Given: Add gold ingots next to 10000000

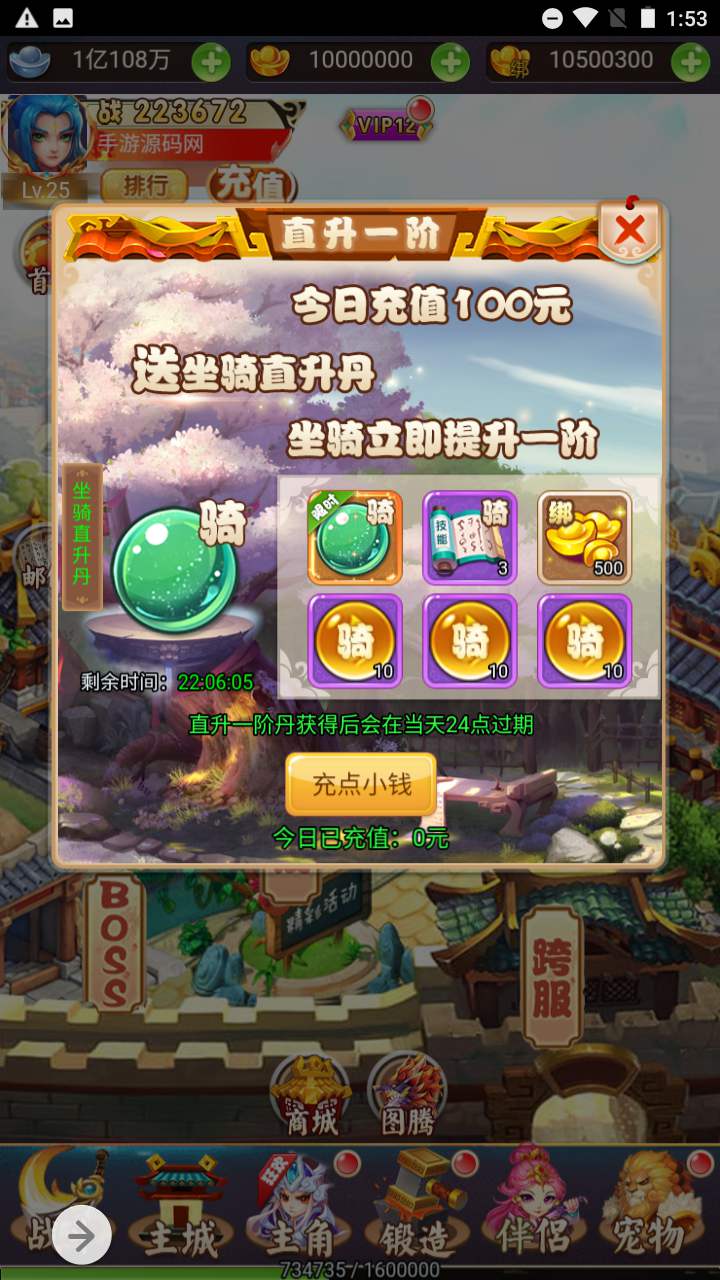Looking at the screenshot, I should pos(450,62).
